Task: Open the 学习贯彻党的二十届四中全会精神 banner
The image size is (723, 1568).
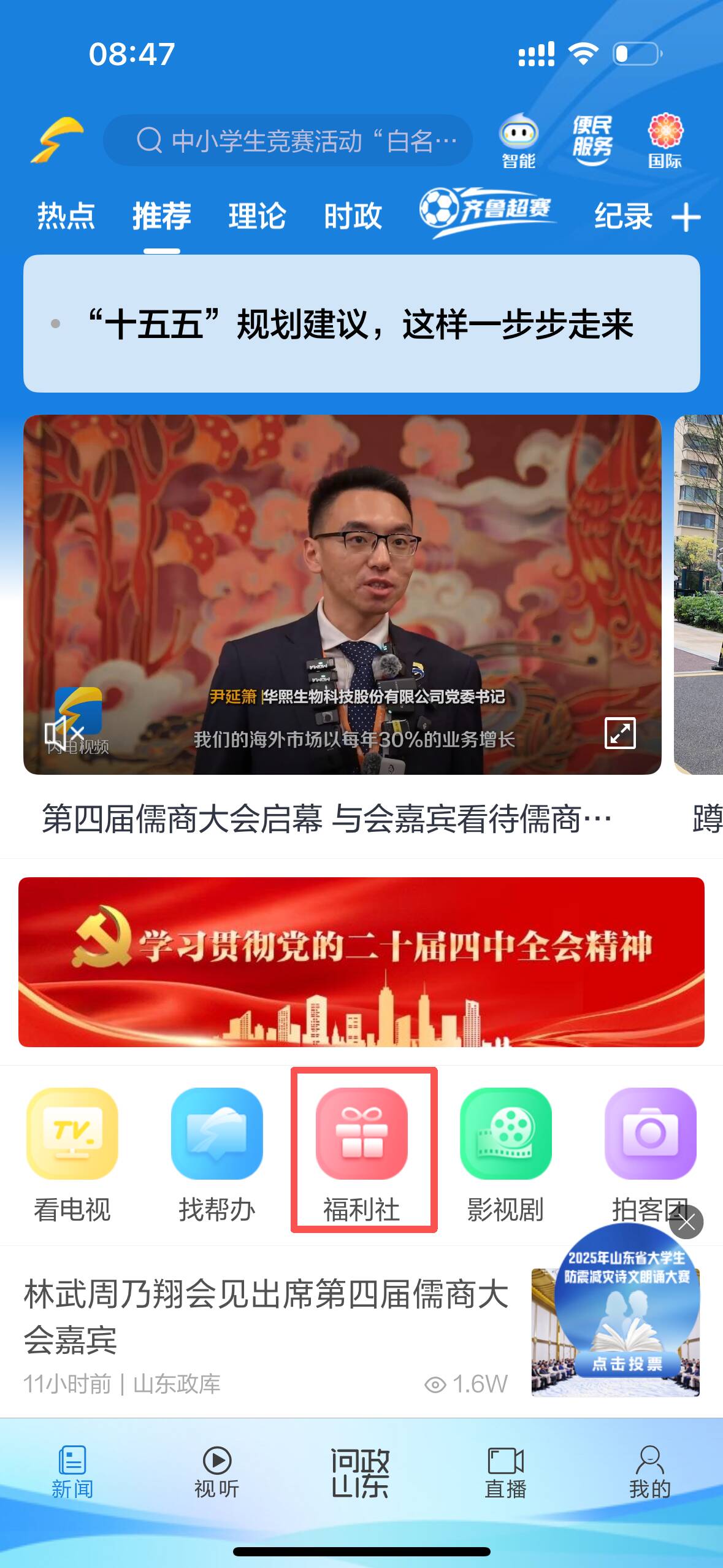Action: click(x=361, y=961)
